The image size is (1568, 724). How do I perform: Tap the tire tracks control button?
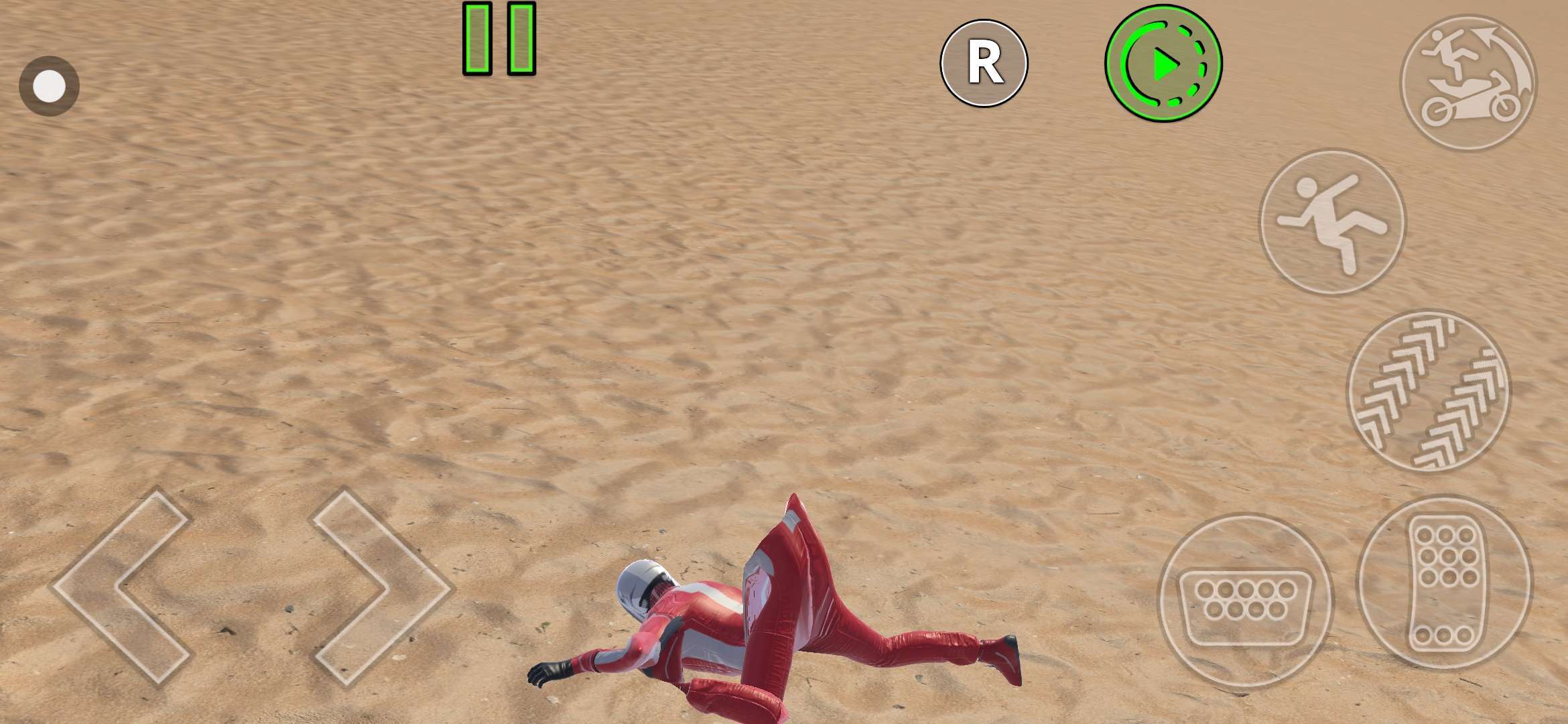[x=1429, y=391]
